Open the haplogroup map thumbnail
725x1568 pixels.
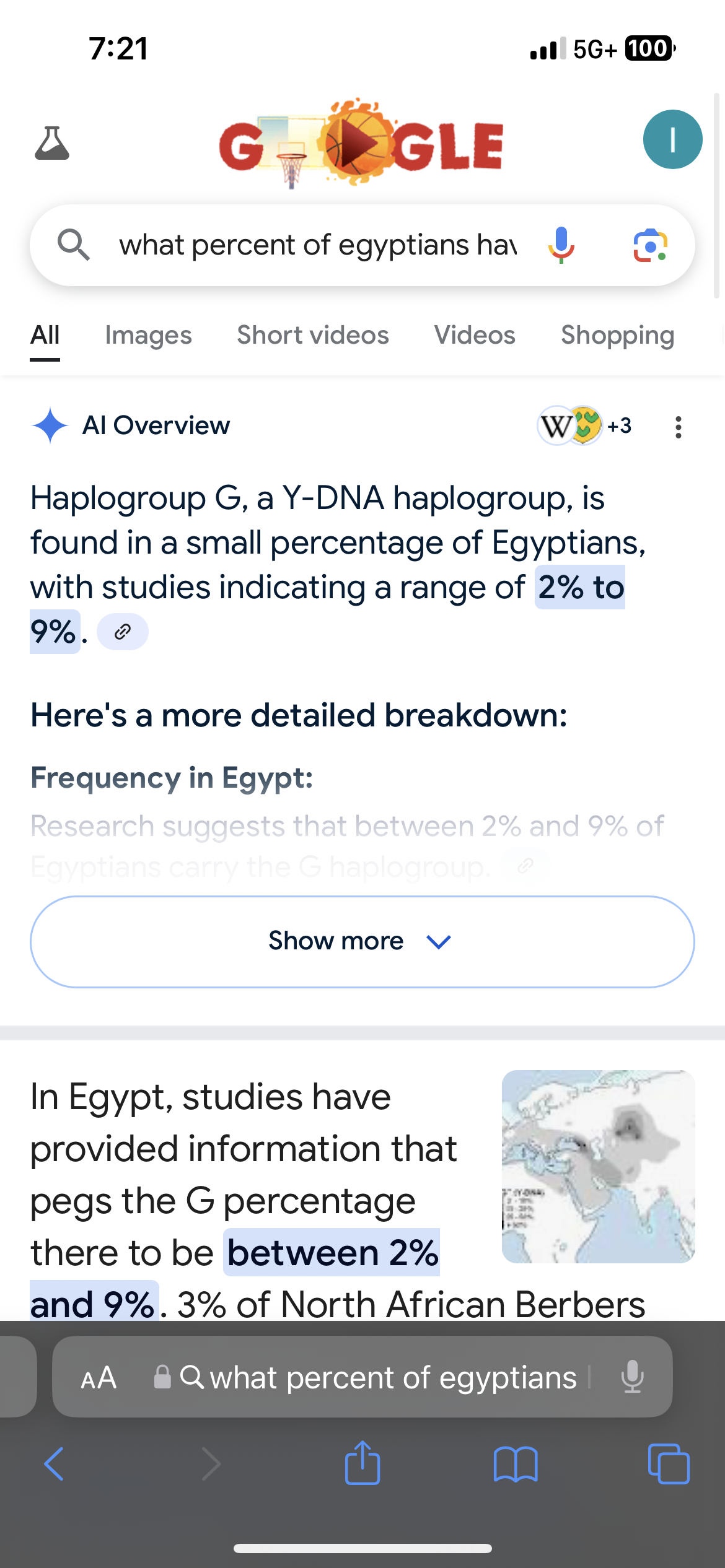click(598, 1166)
